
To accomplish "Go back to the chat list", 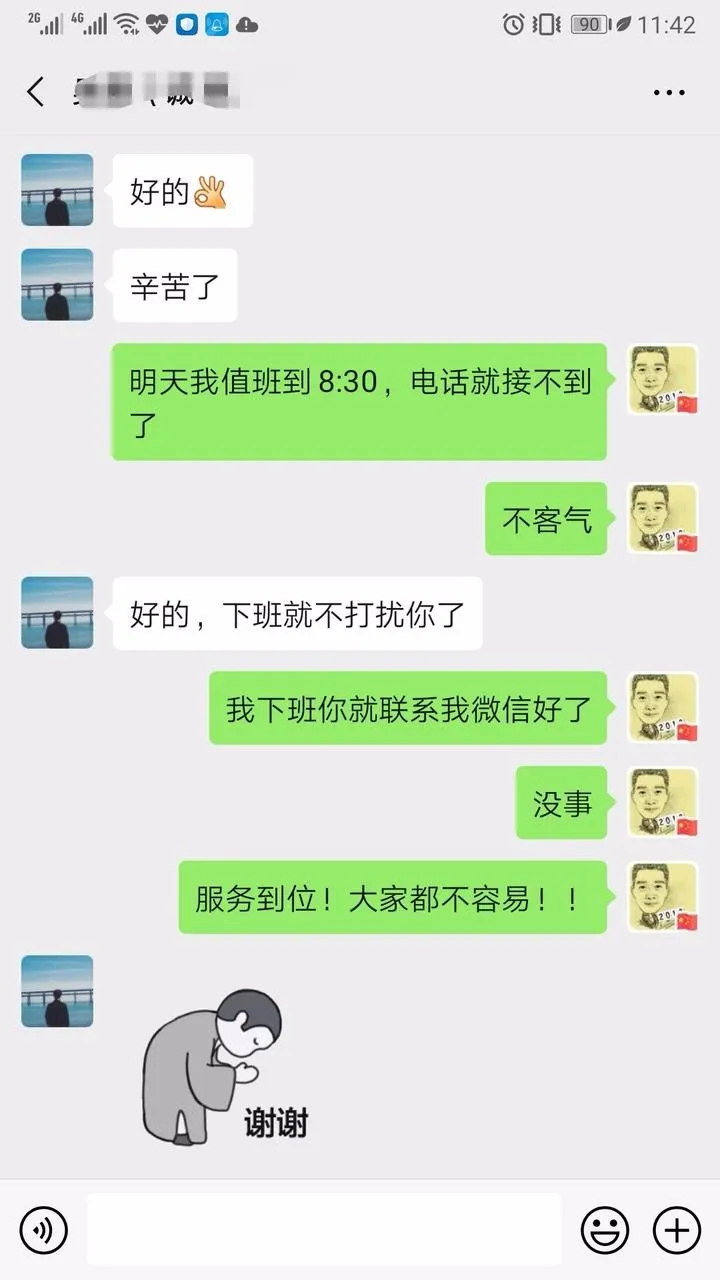I will [36, 92].
